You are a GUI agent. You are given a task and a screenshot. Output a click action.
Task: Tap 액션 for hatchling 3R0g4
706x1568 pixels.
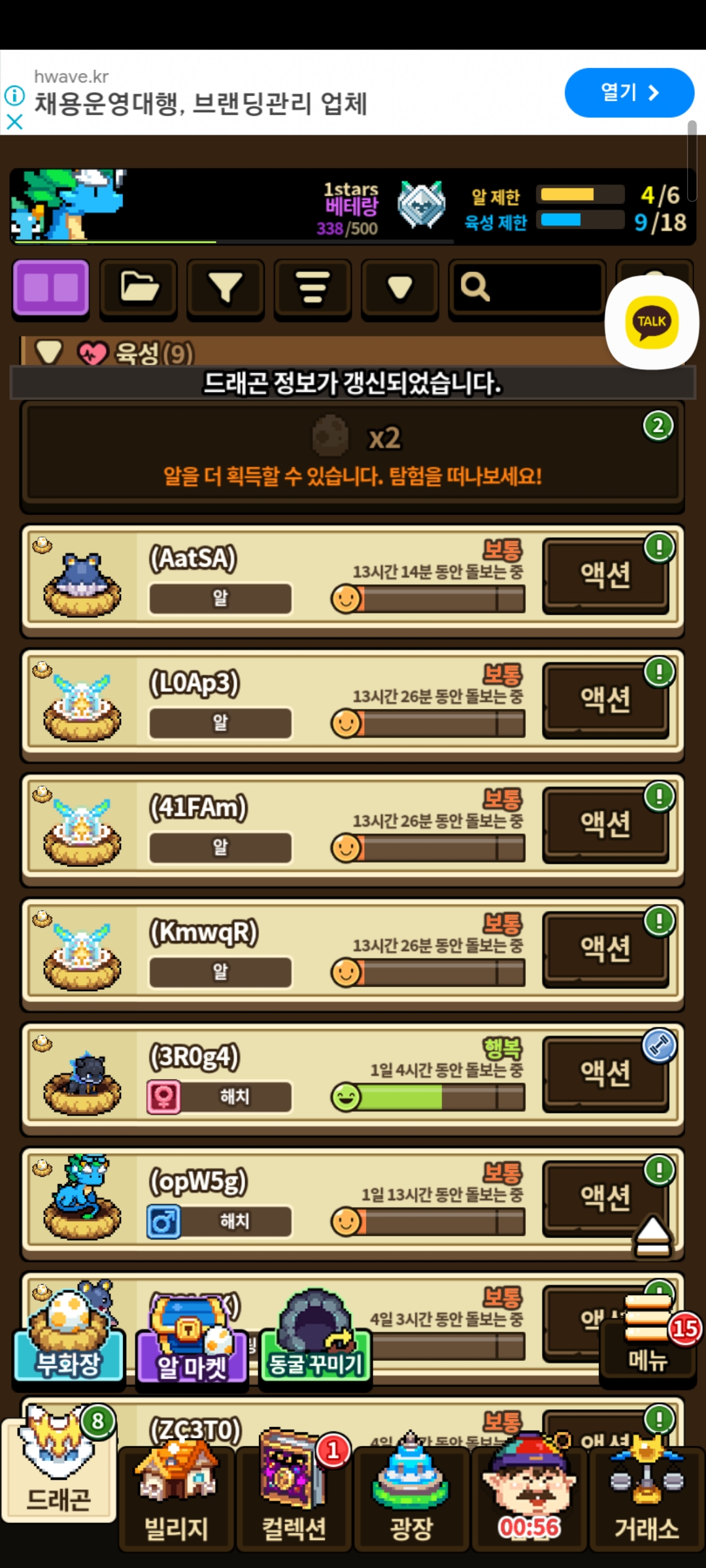(x=605, y=1074)
